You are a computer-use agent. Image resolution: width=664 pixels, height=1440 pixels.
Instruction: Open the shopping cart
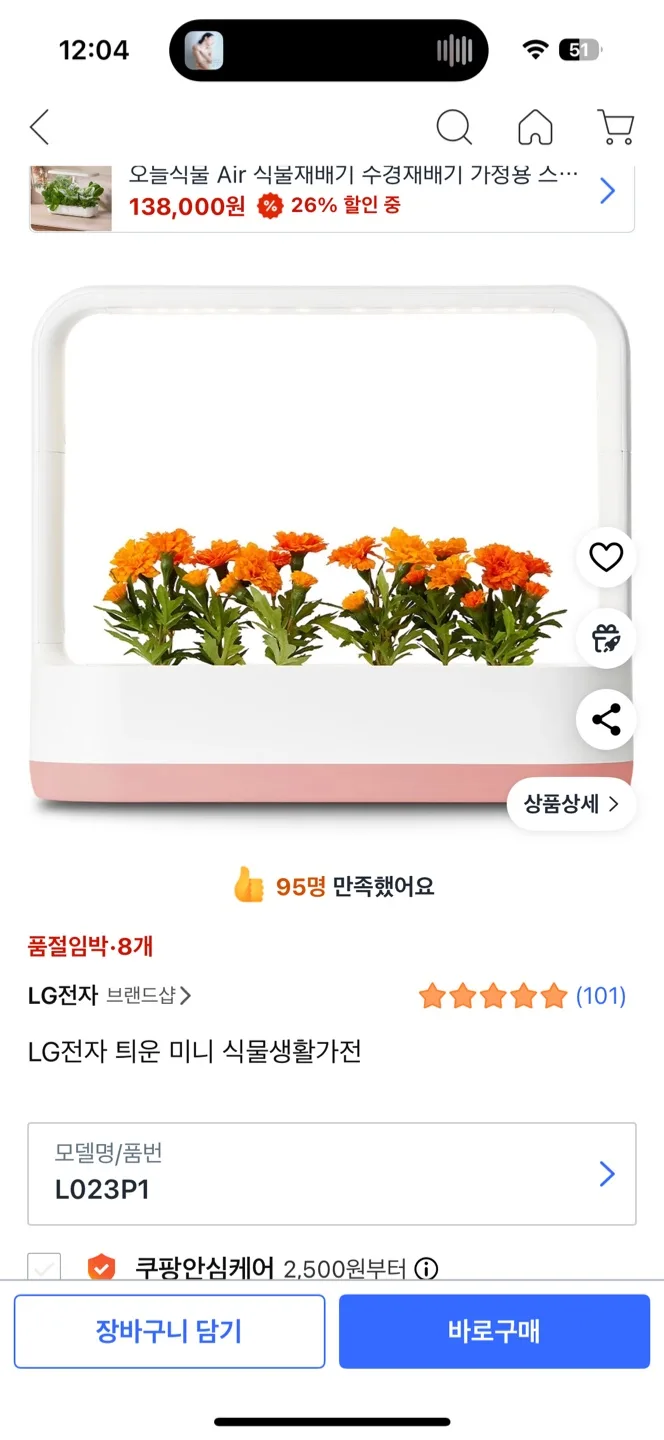pyautogui.click(x=615, y=127)
